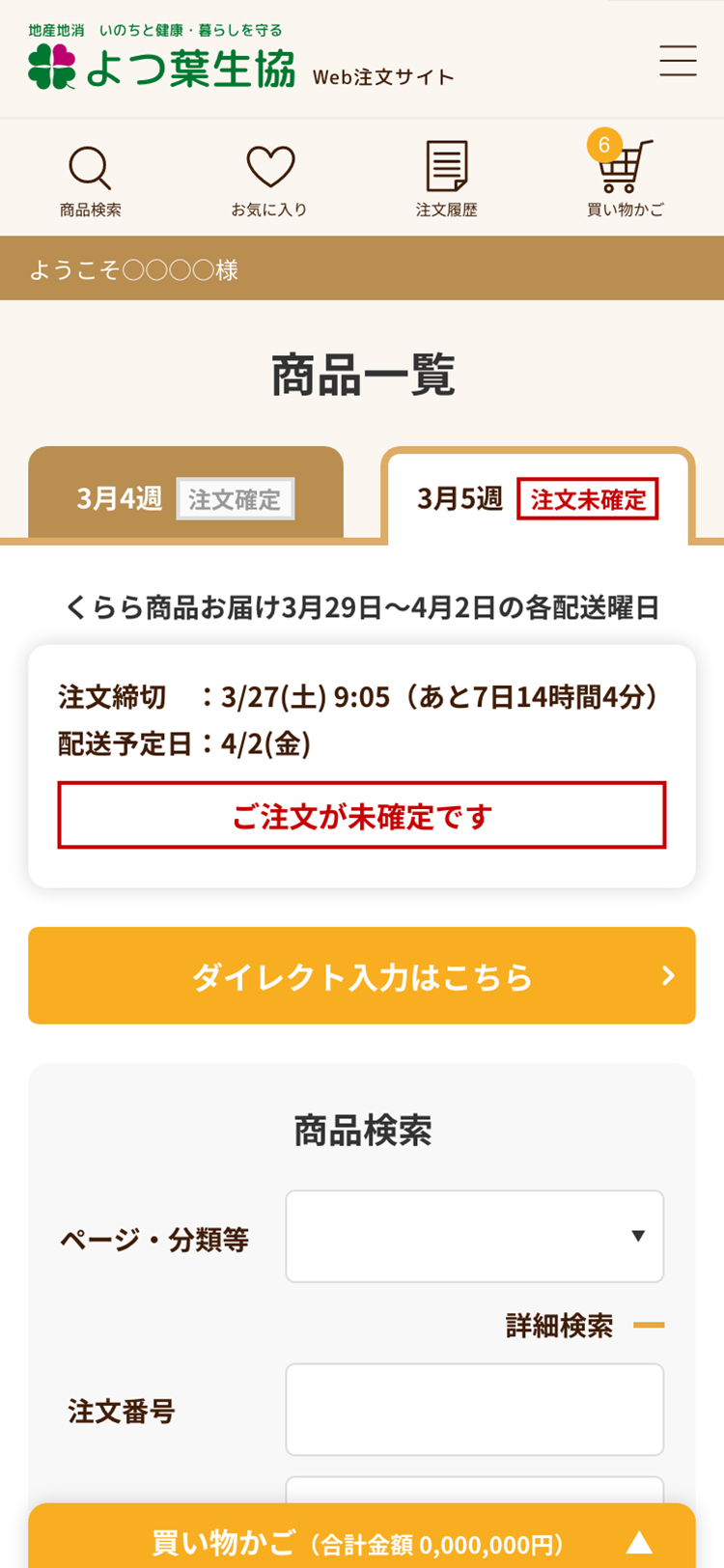724x1568 pixels.
Task: Open the hamburger menu
Action: coord(678,60)
